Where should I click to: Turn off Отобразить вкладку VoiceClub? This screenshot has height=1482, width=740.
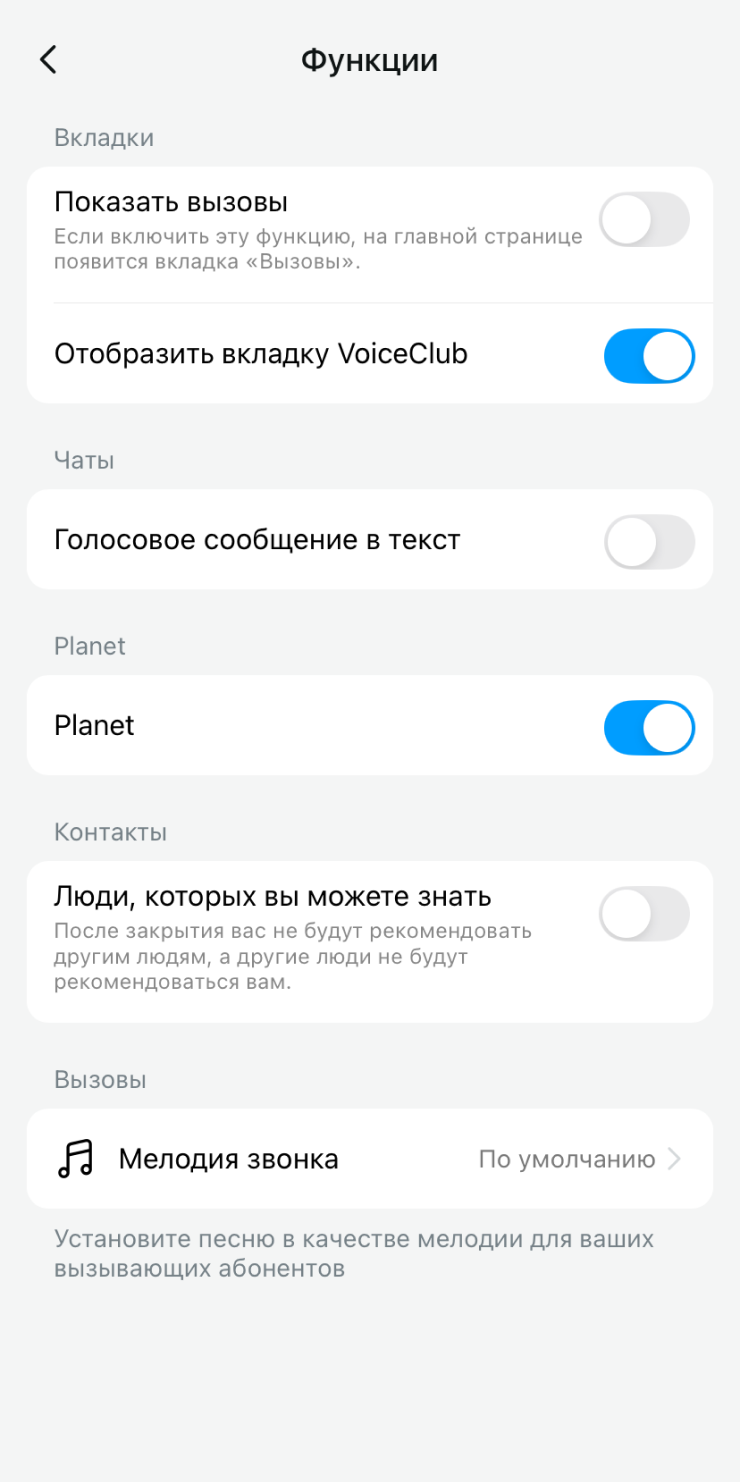649,356
